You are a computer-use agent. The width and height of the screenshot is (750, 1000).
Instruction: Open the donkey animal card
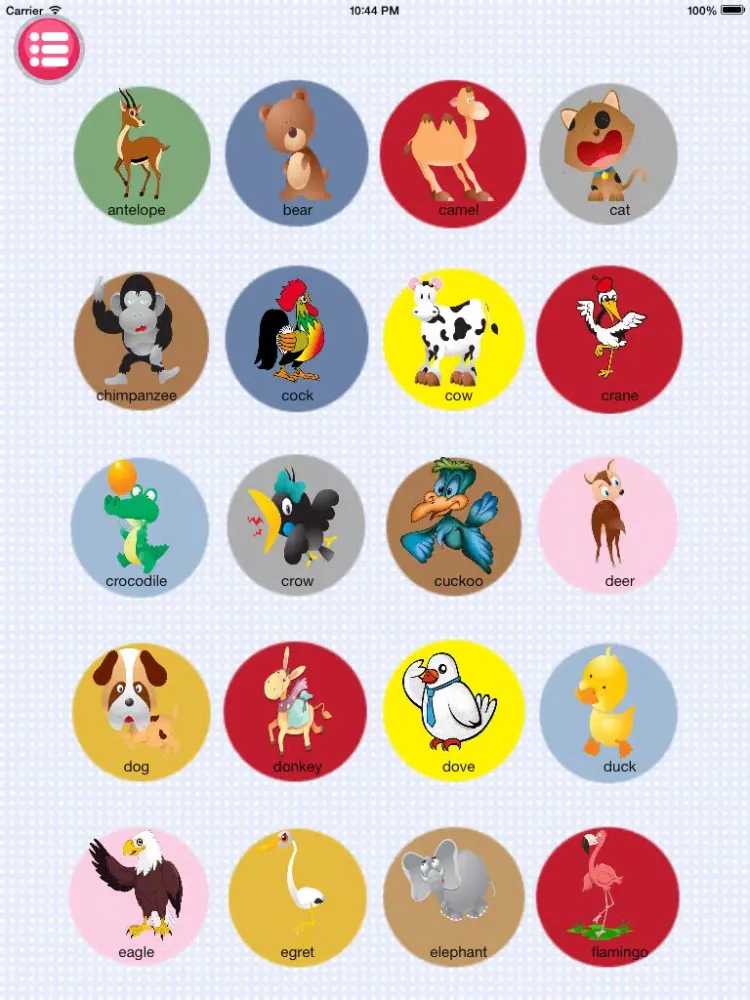(x=298, y=707)
